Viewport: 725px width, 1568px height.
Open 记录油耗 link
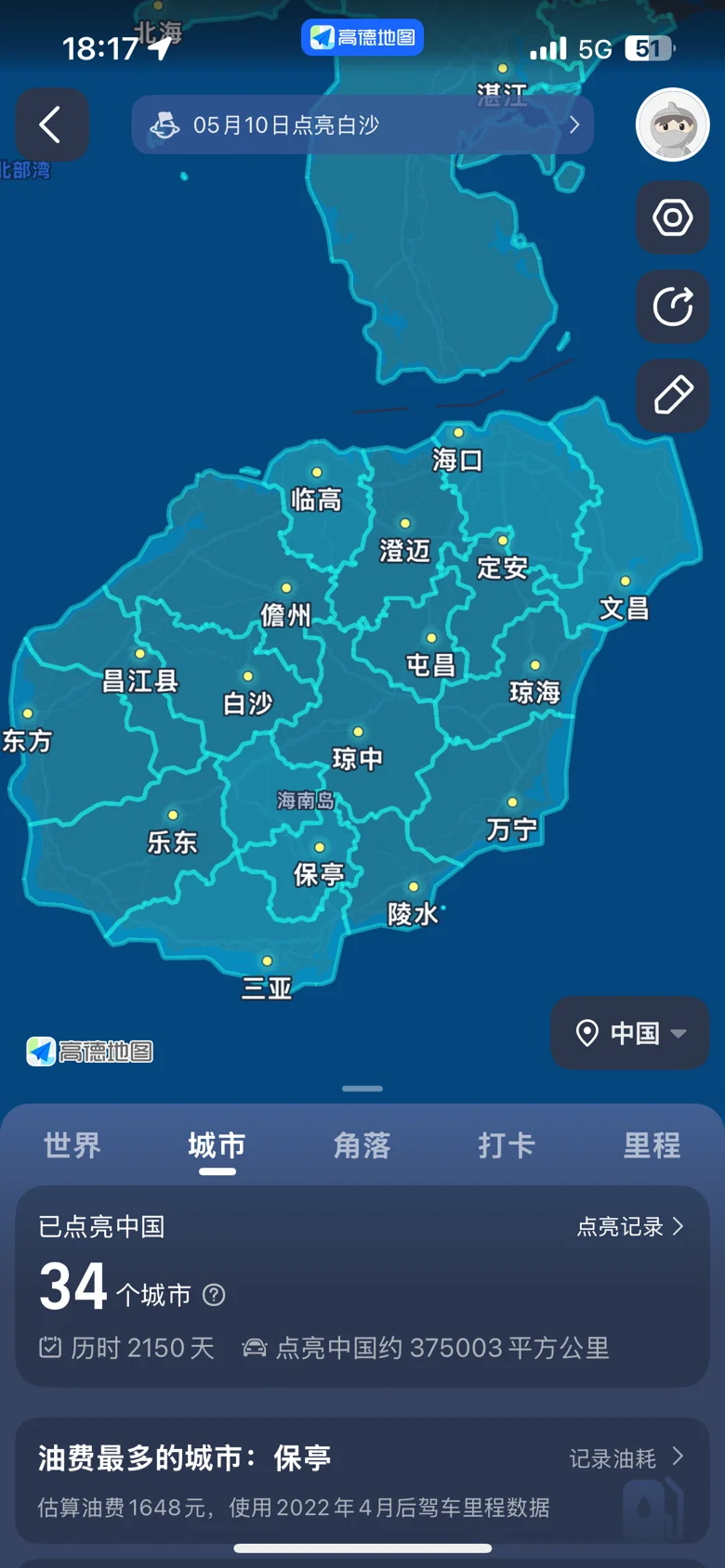626,1458
